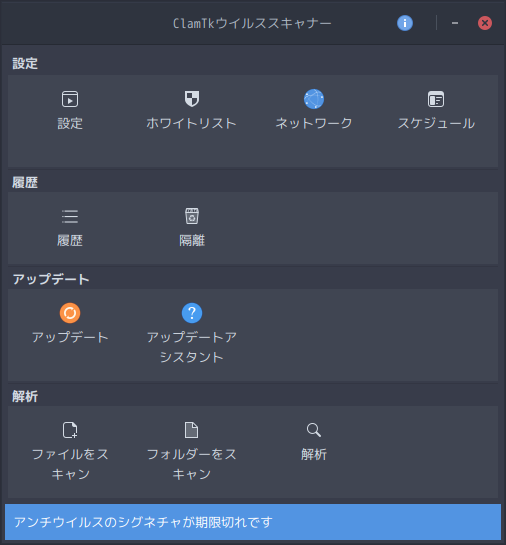Close the ClamTk window
The width and height of the screenshot is (506, 545).
(484, 23)
